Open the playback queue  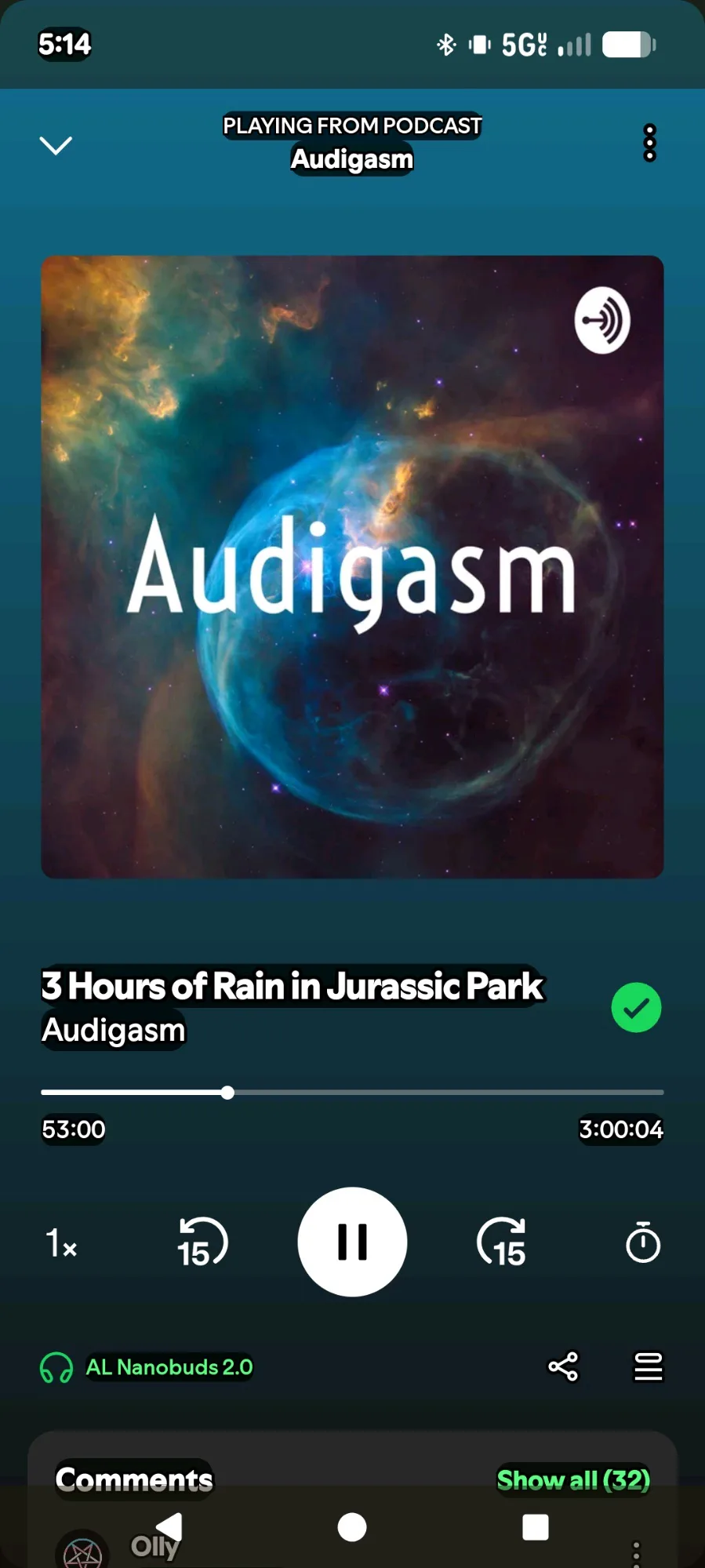point(648,1366)
